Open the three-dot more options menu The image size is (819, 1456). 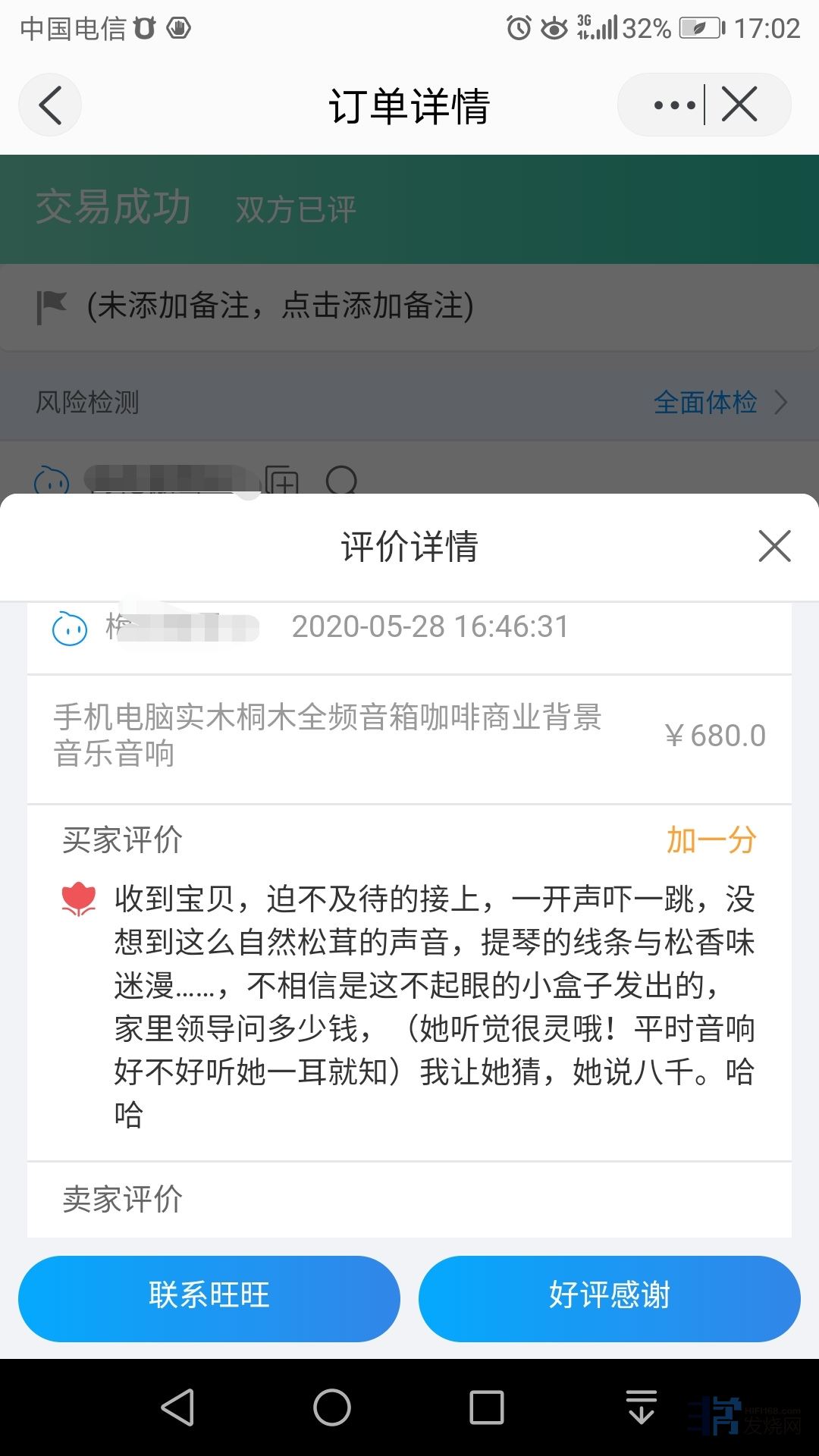click(674, 105)
